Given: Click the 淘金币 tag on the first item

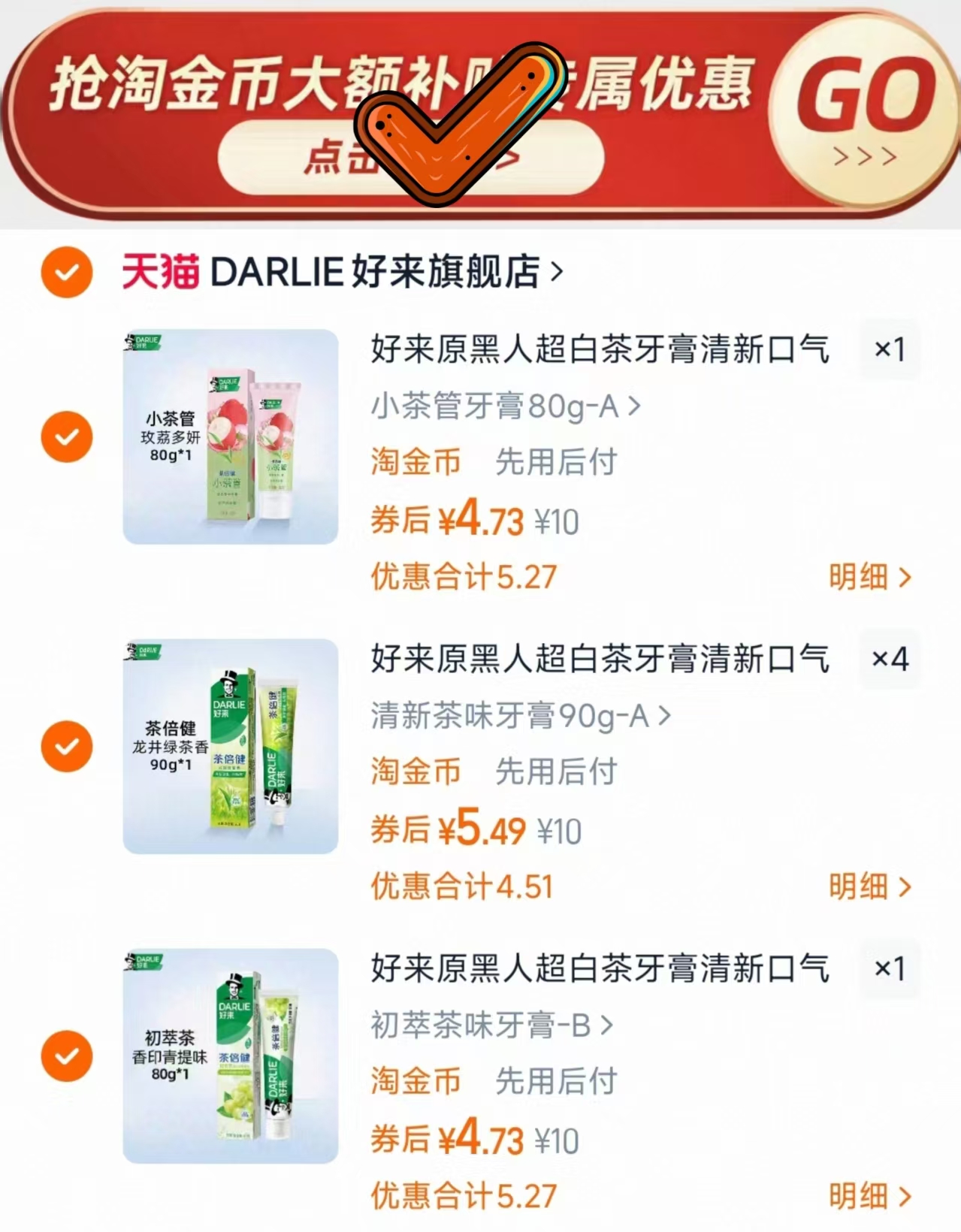Looking at the screenshot, I should [415, 464].
